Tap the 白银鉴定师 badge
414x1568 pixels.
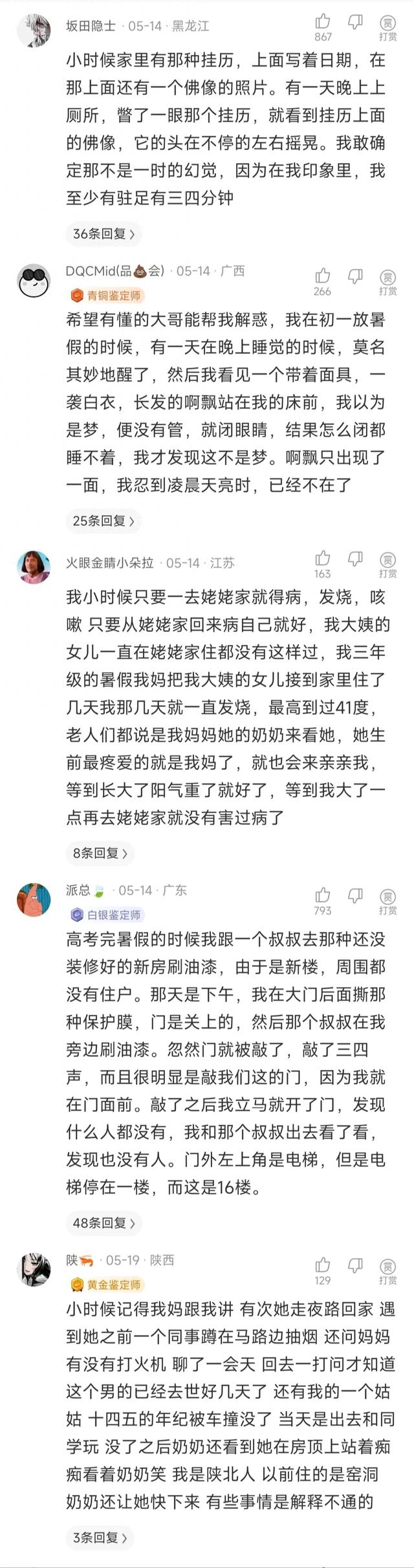pyautogui.click(x=107, y=915)
